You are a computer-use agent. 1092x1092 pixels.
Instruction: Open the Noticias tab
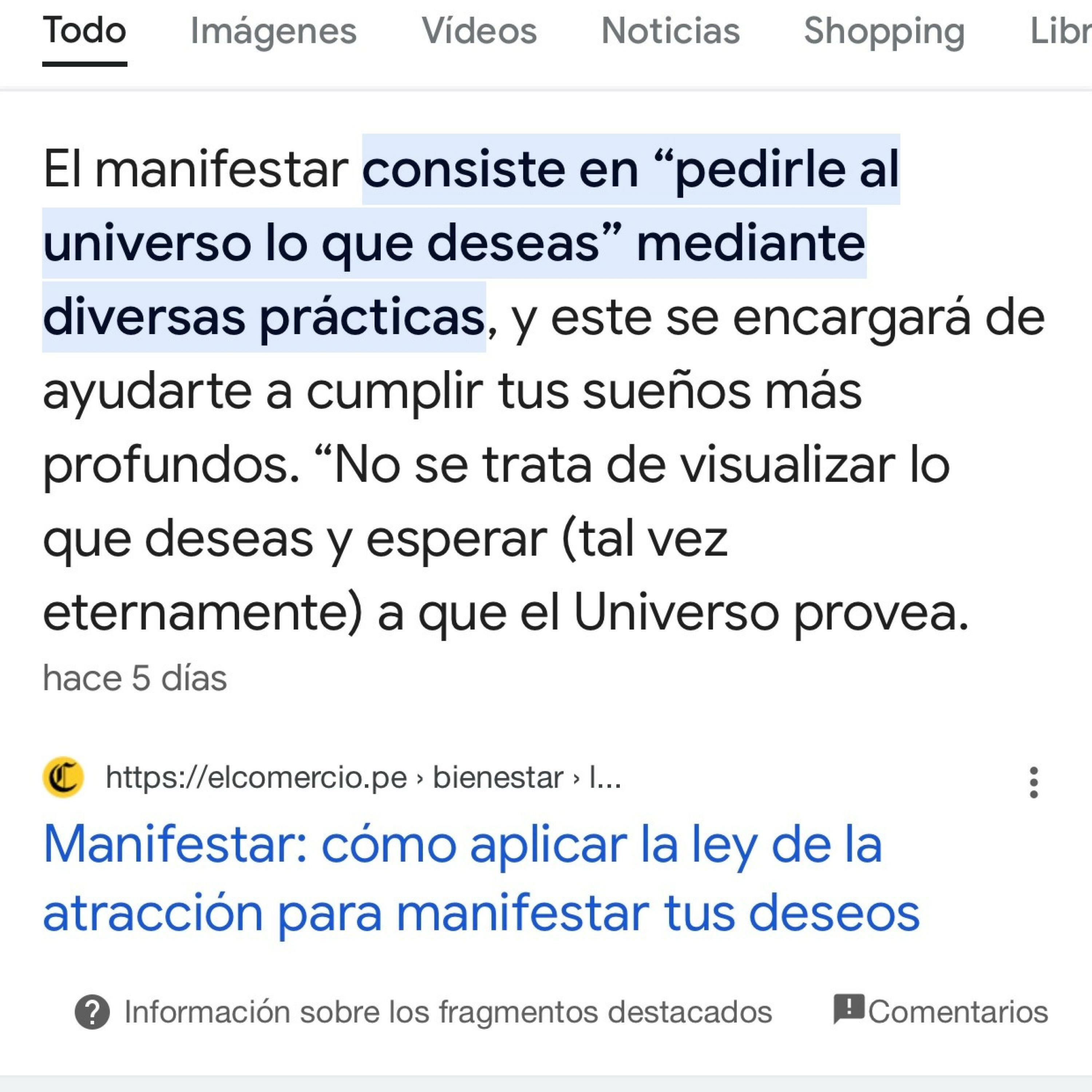coord(670,31)
